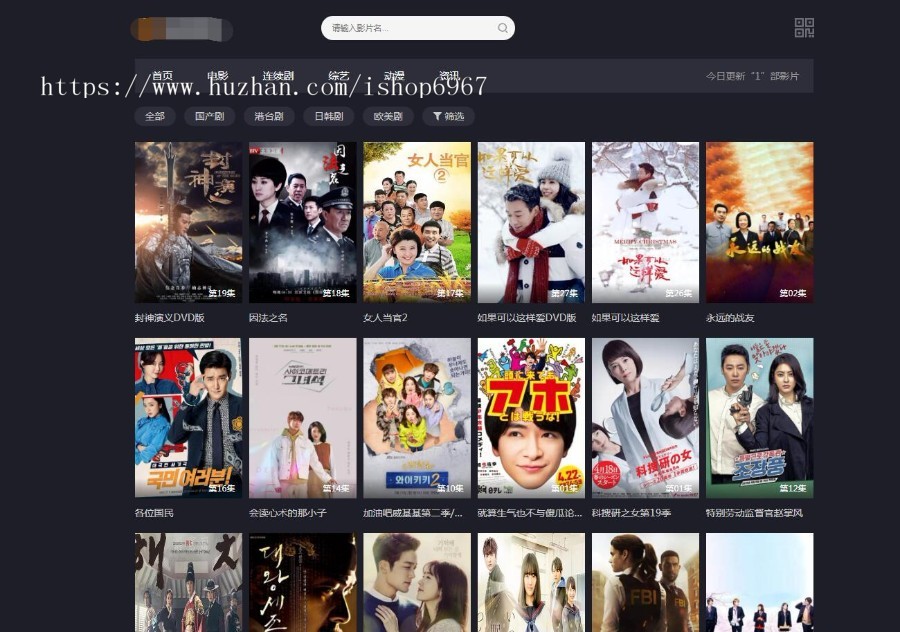Image resolution: width=900 pixels, height=632 pixels.
Task: Switch to the 综艺 tab
Action: pyautogui.click(x=339, y=76)
